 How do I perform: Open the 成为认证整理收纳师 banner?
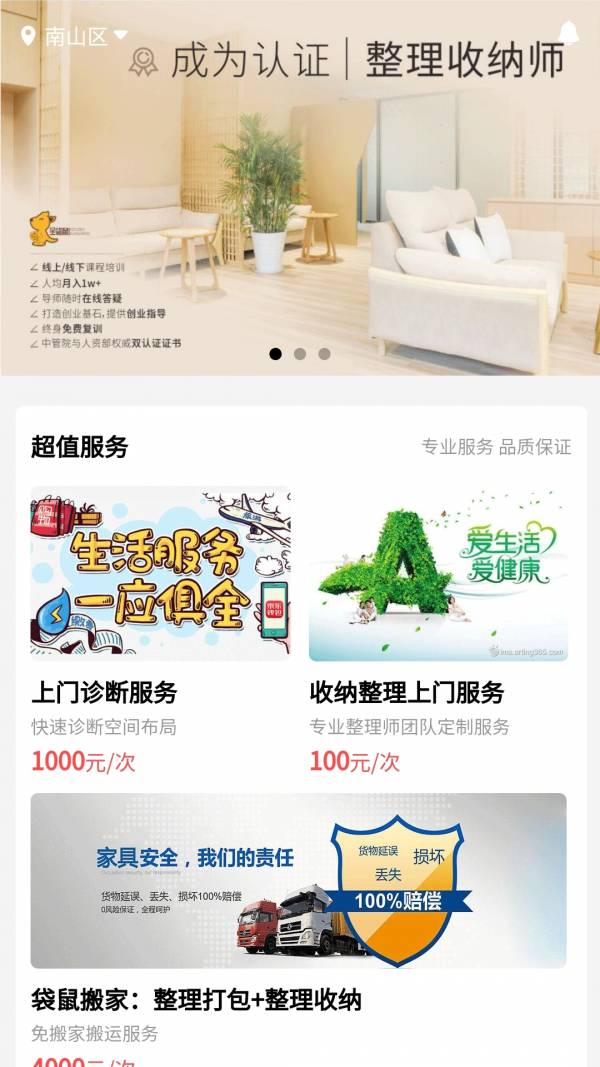300,200
